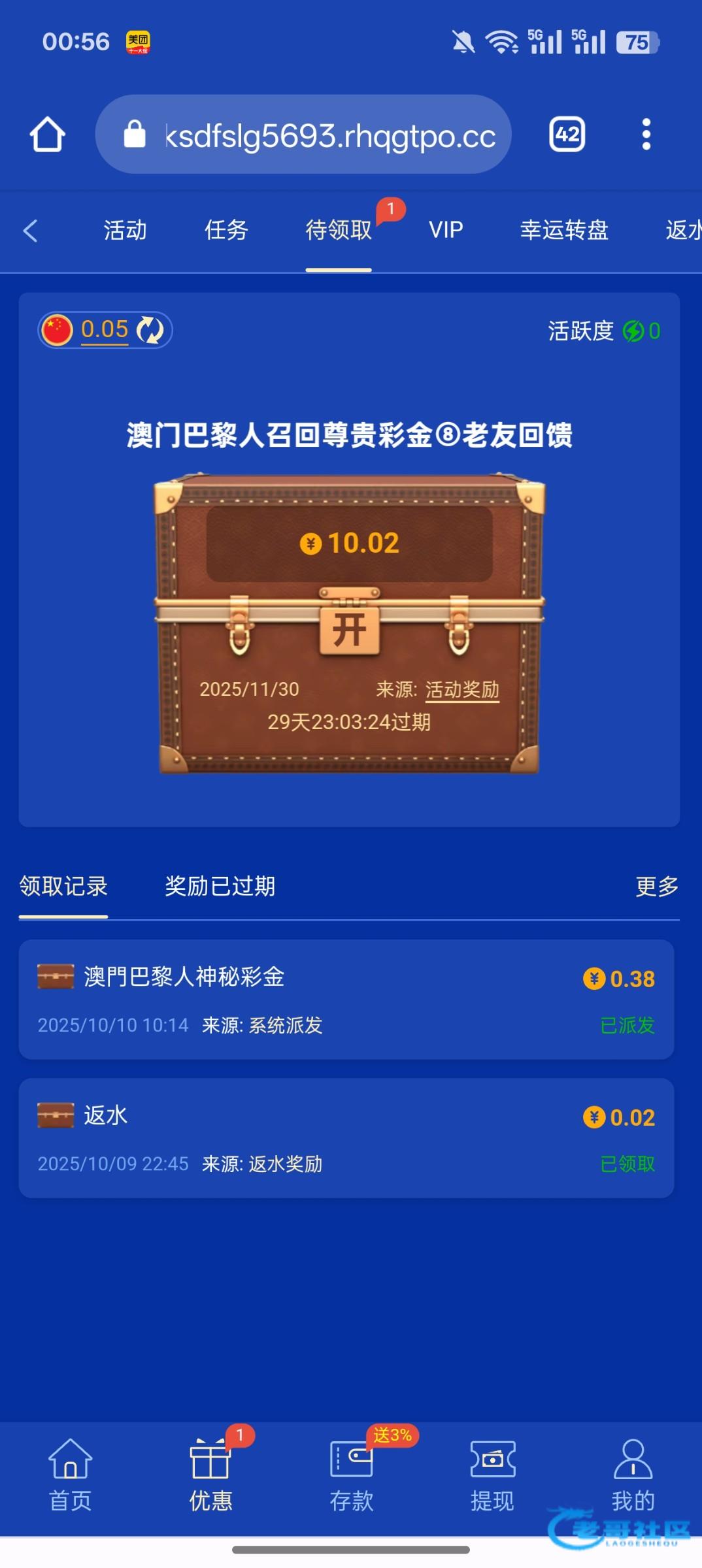View 更多 claim records
Viewport: 702px width, 1568px height.
coord(657,887)
